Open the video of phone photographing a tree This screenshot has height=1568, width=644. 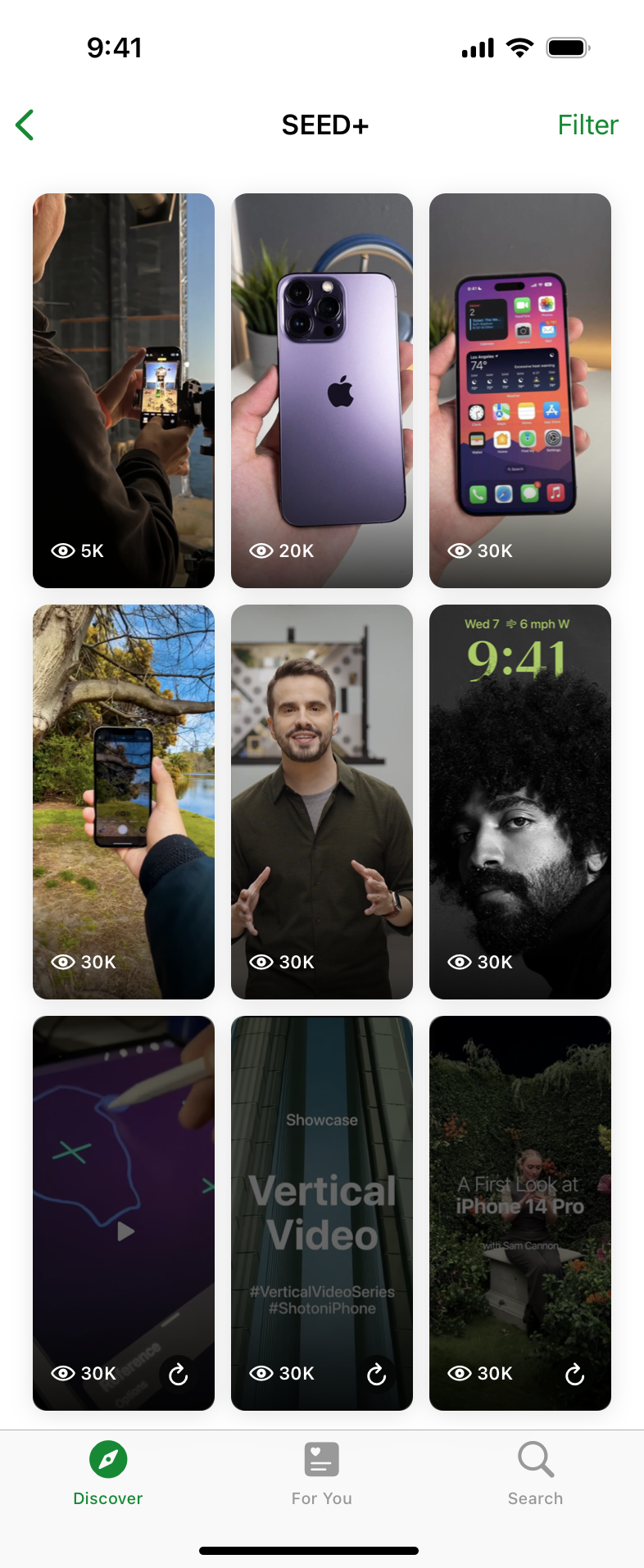[x=123, y=801]
